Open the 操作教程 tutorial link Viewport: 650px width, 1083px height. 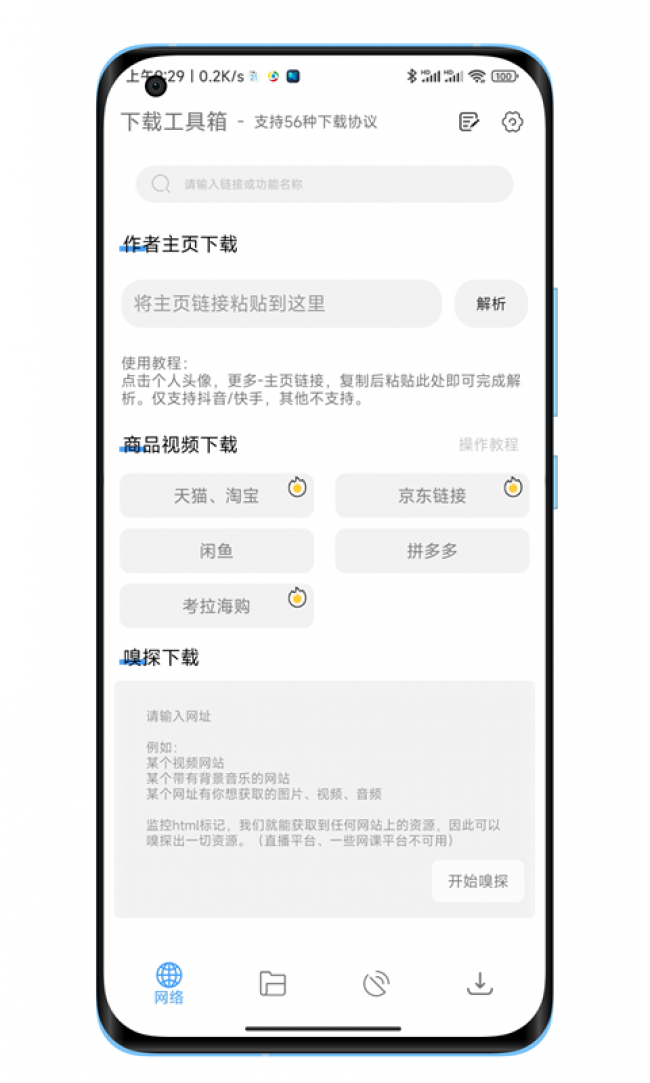tap(488, 445)
